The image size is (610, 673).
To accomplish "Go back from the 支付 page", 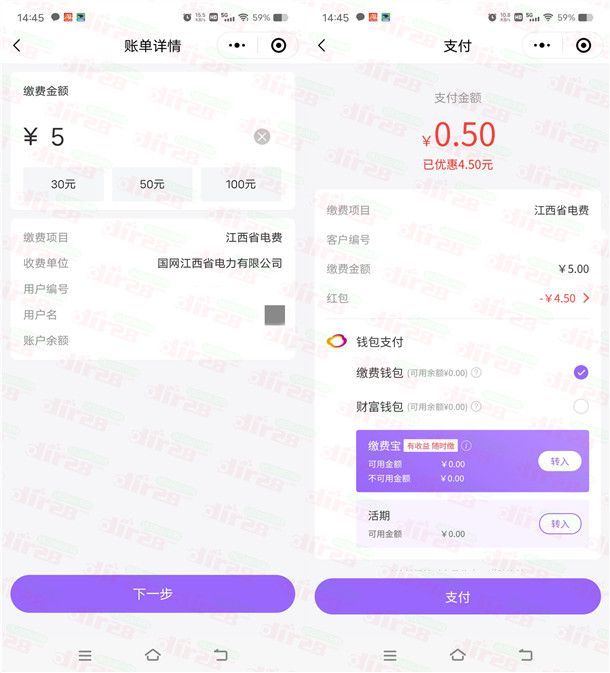I will pyautogui.click(x=321, y=46).
